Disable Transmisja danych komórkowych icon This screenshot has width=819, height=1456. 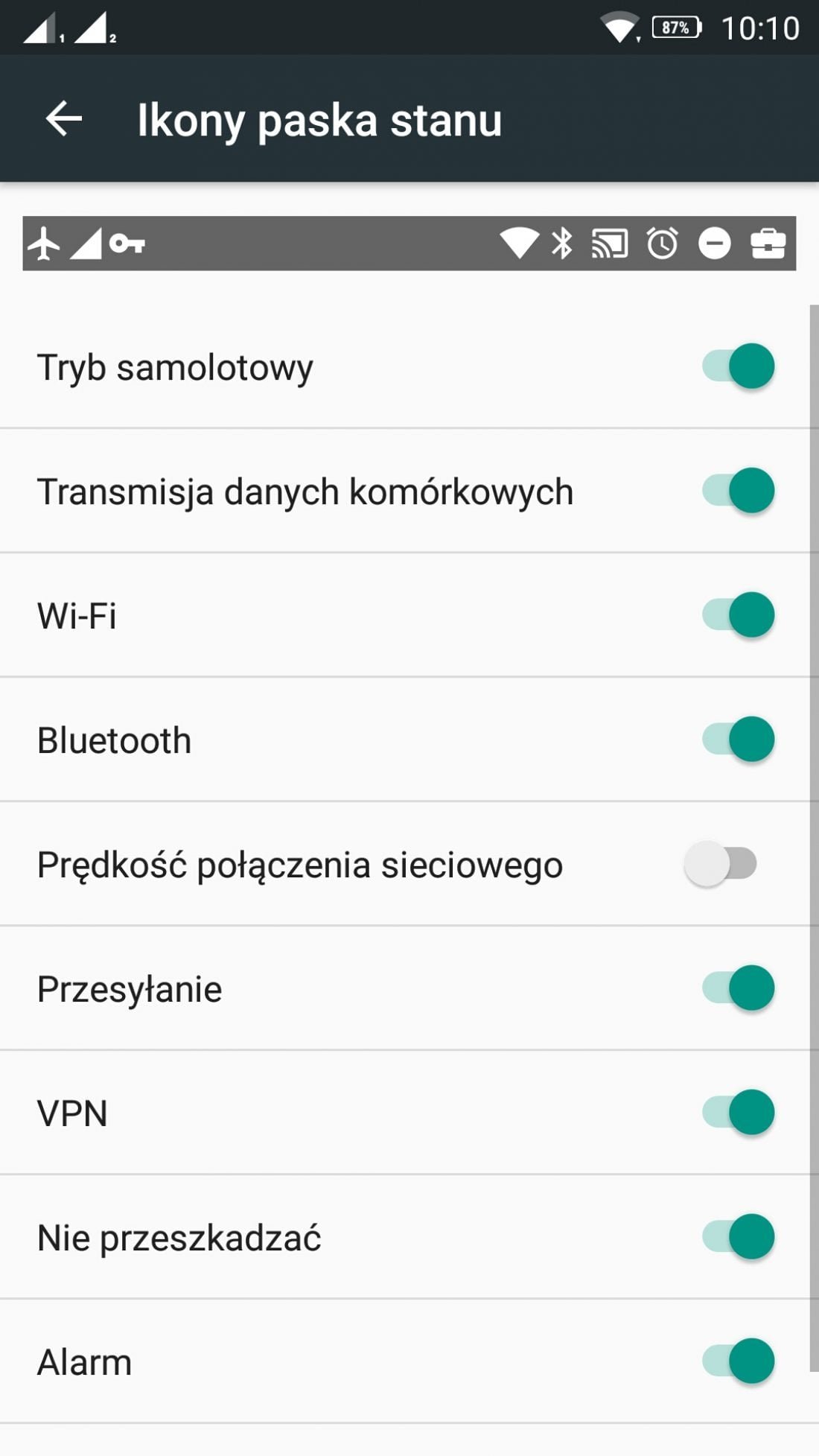coord(738,491)
